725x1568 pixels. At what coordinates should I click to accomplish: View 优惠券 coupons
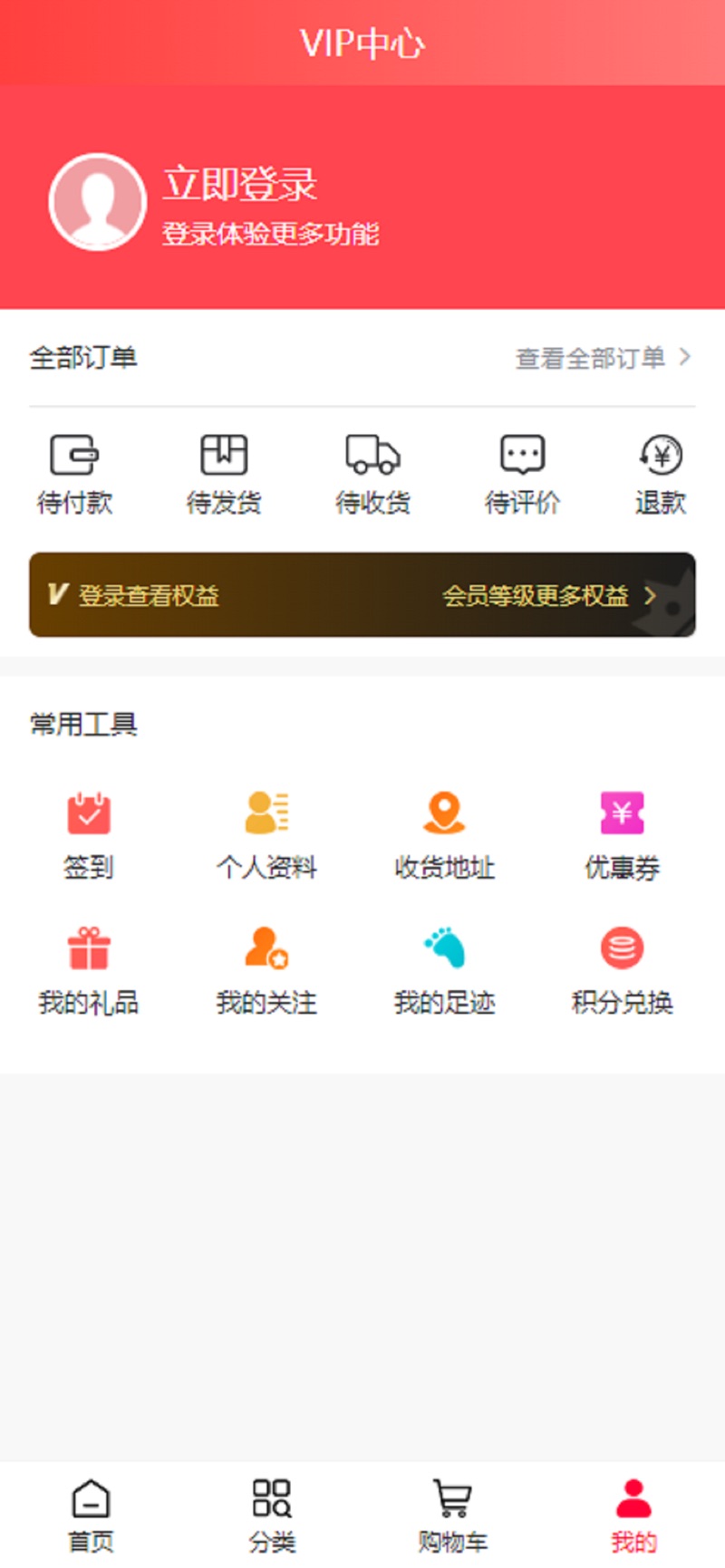(x=622, y=835)
